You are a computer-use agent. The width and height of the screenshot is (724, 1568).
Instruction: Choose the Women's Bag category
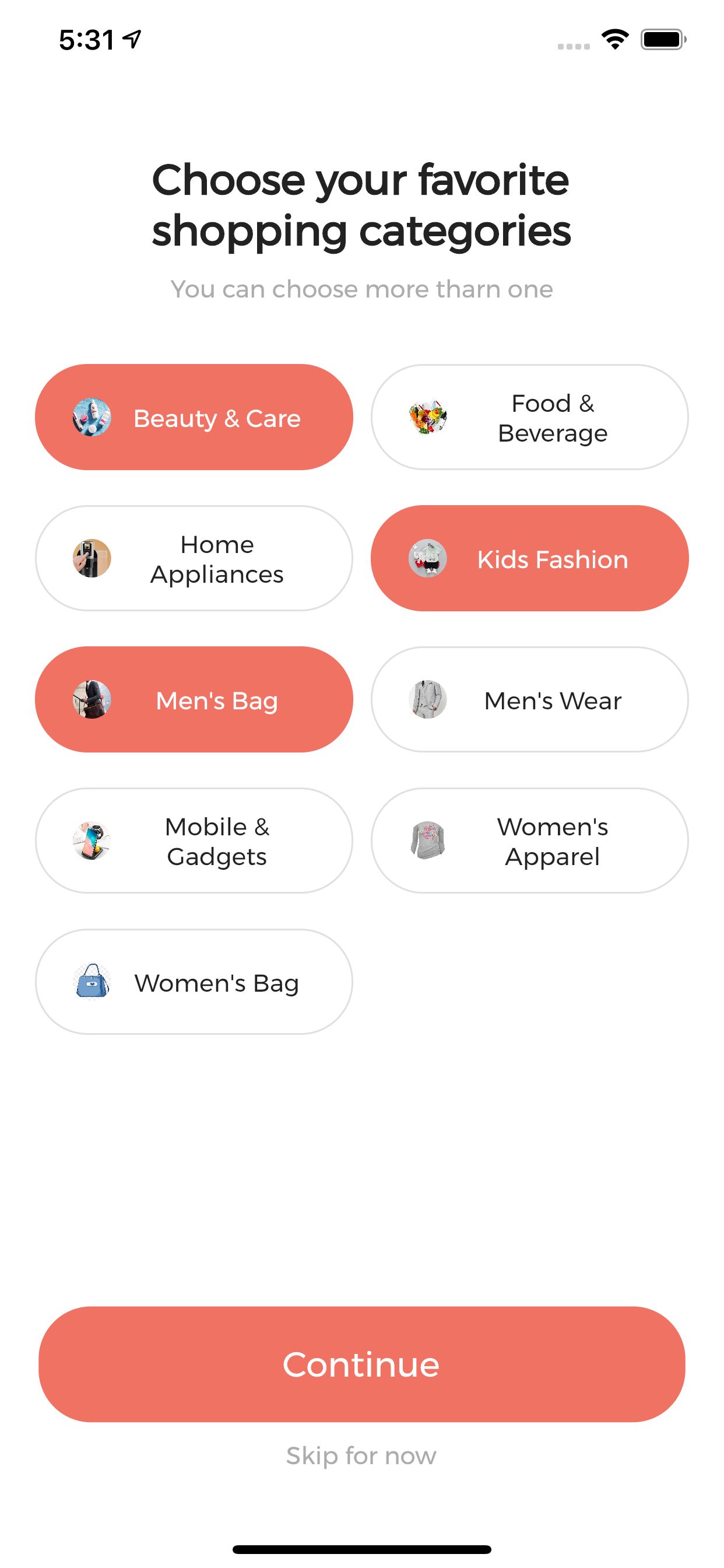pos(194,982)
